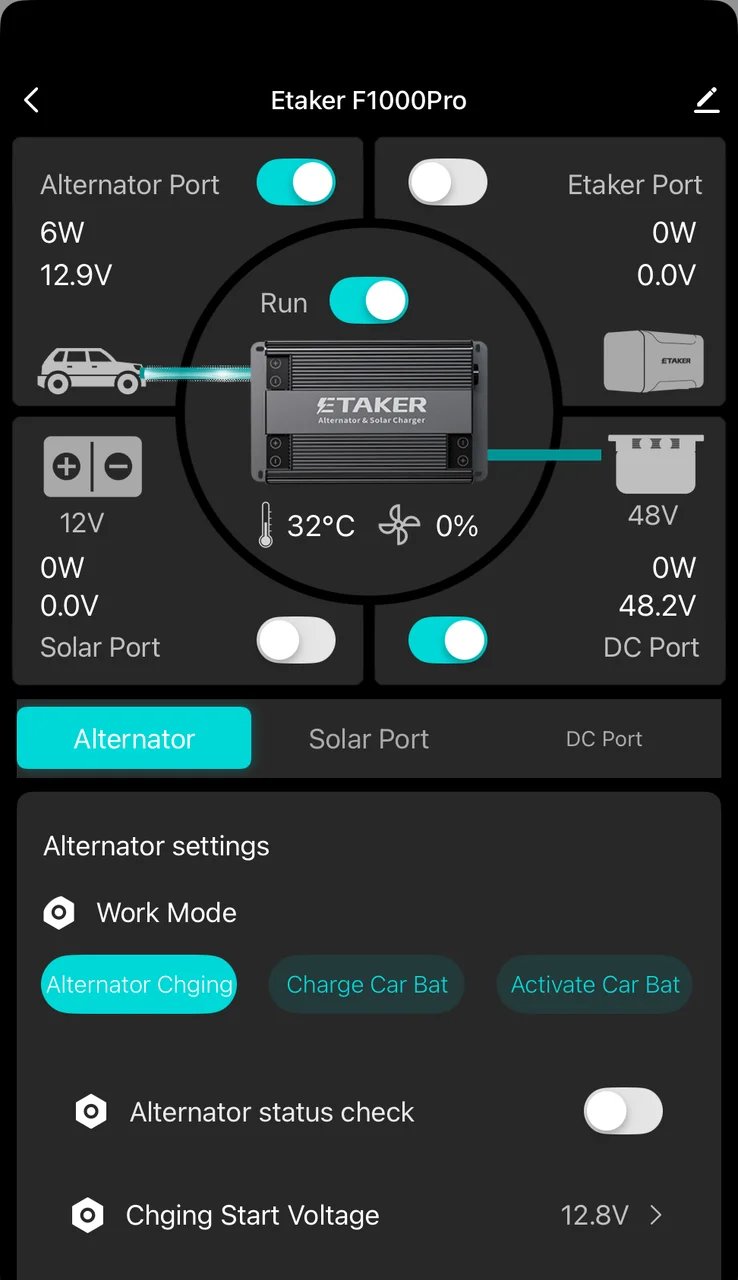The image size is (738, 1280).
Task: Turn off the Alternator Port switch
Action: pos(296,183)
